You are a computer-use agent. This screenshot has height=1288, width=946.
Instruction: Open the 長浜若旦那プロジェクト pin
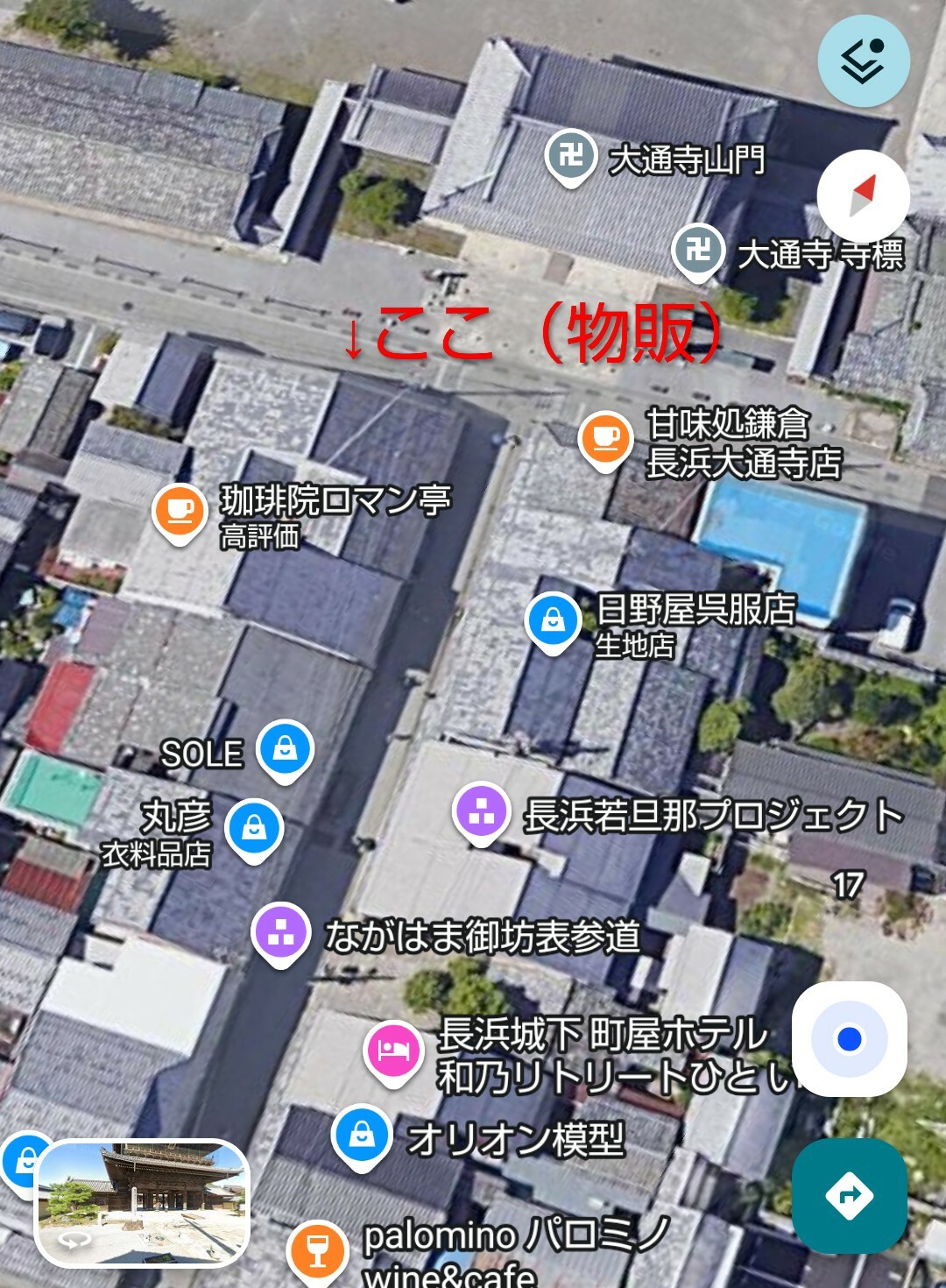pos(482,811)
